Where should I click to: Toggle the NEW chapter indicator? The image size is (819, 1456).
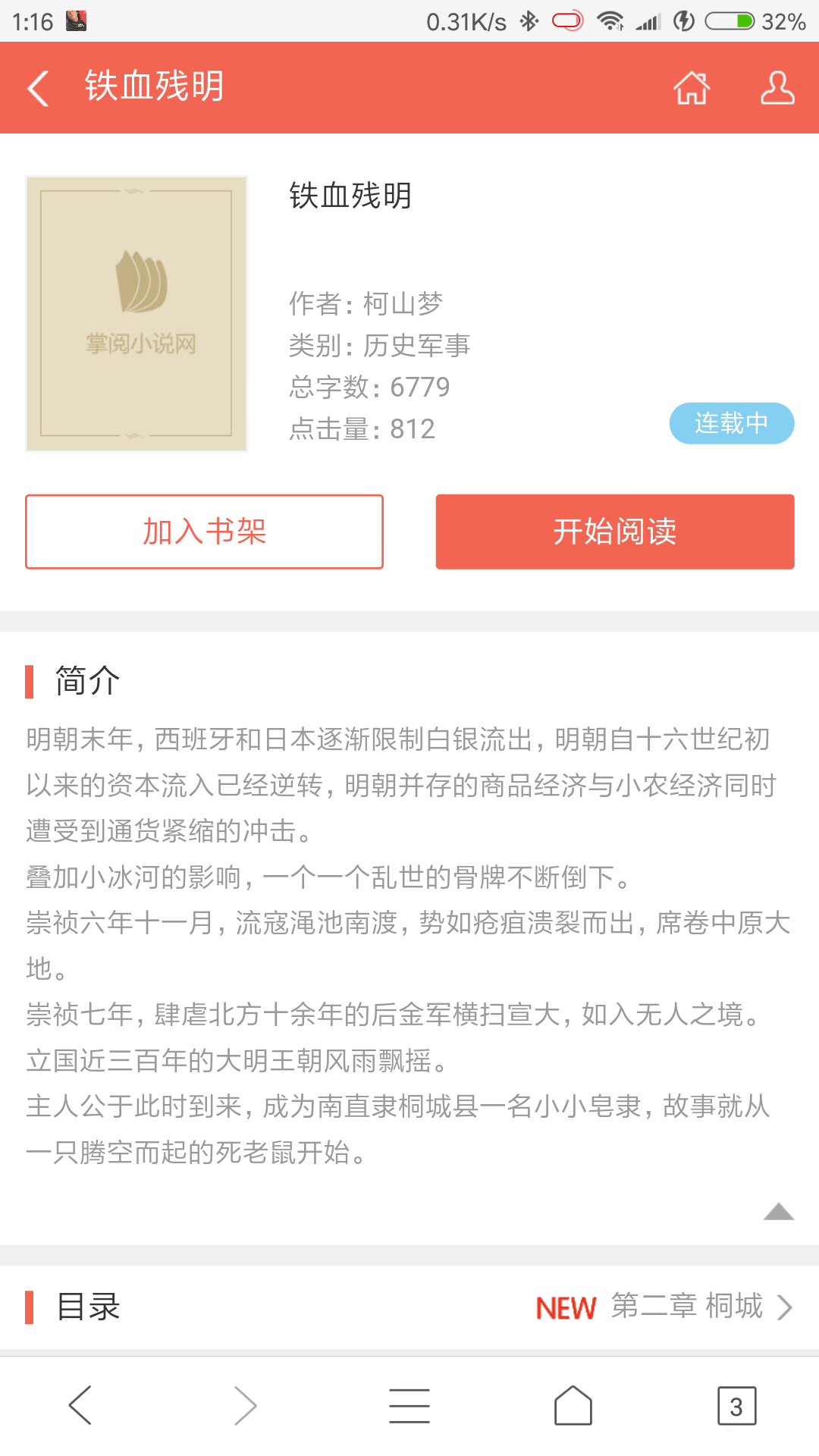(x=566, y=1309)
